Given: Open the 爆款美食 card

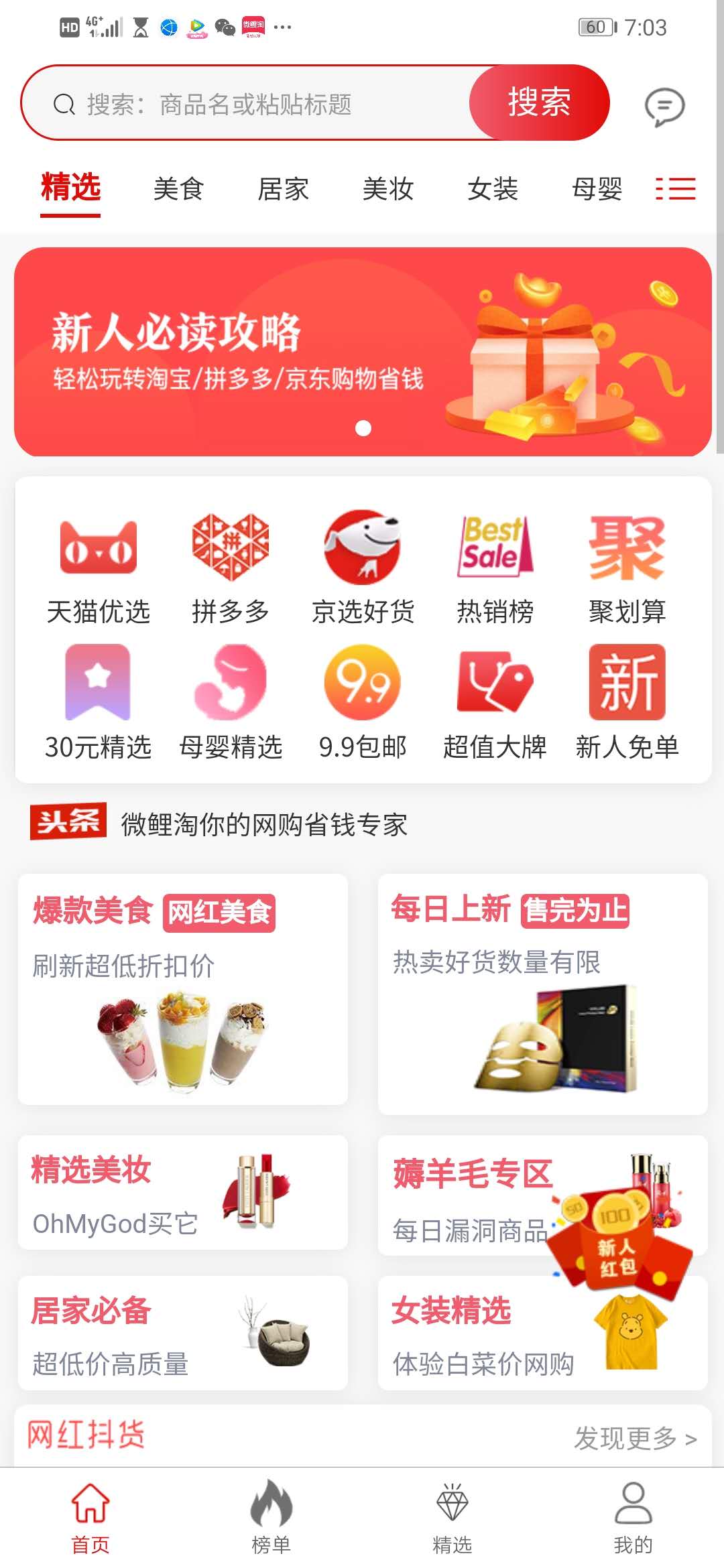Looking at the screenshot, I should pos(182,988).
